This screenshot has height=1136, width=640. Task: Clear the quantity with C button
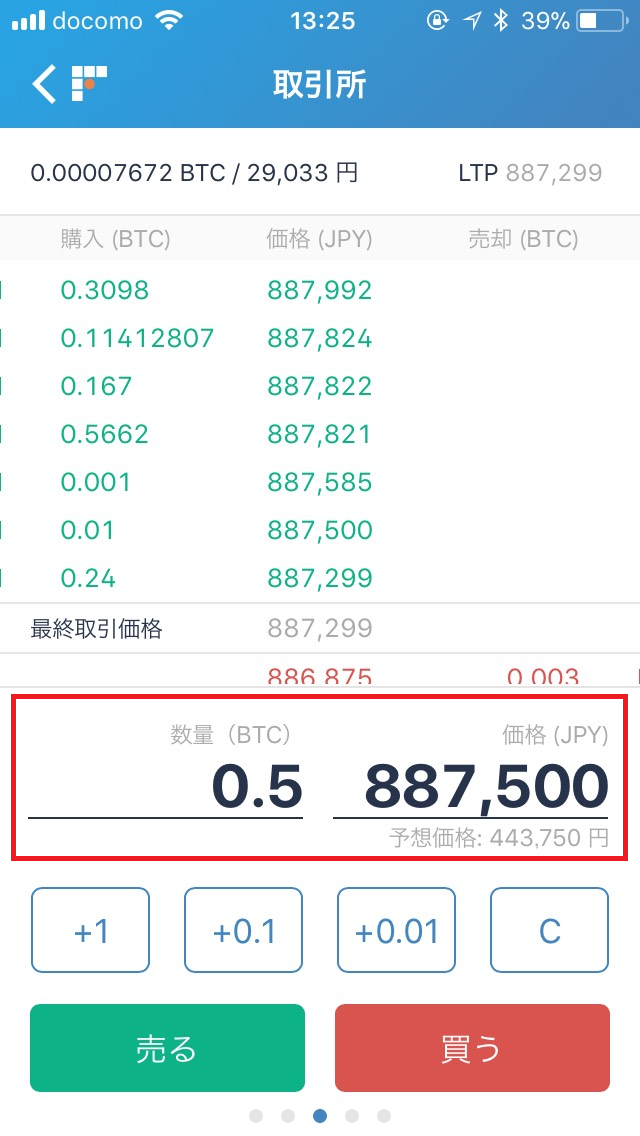pyautogui.click(x=549, y=931)
